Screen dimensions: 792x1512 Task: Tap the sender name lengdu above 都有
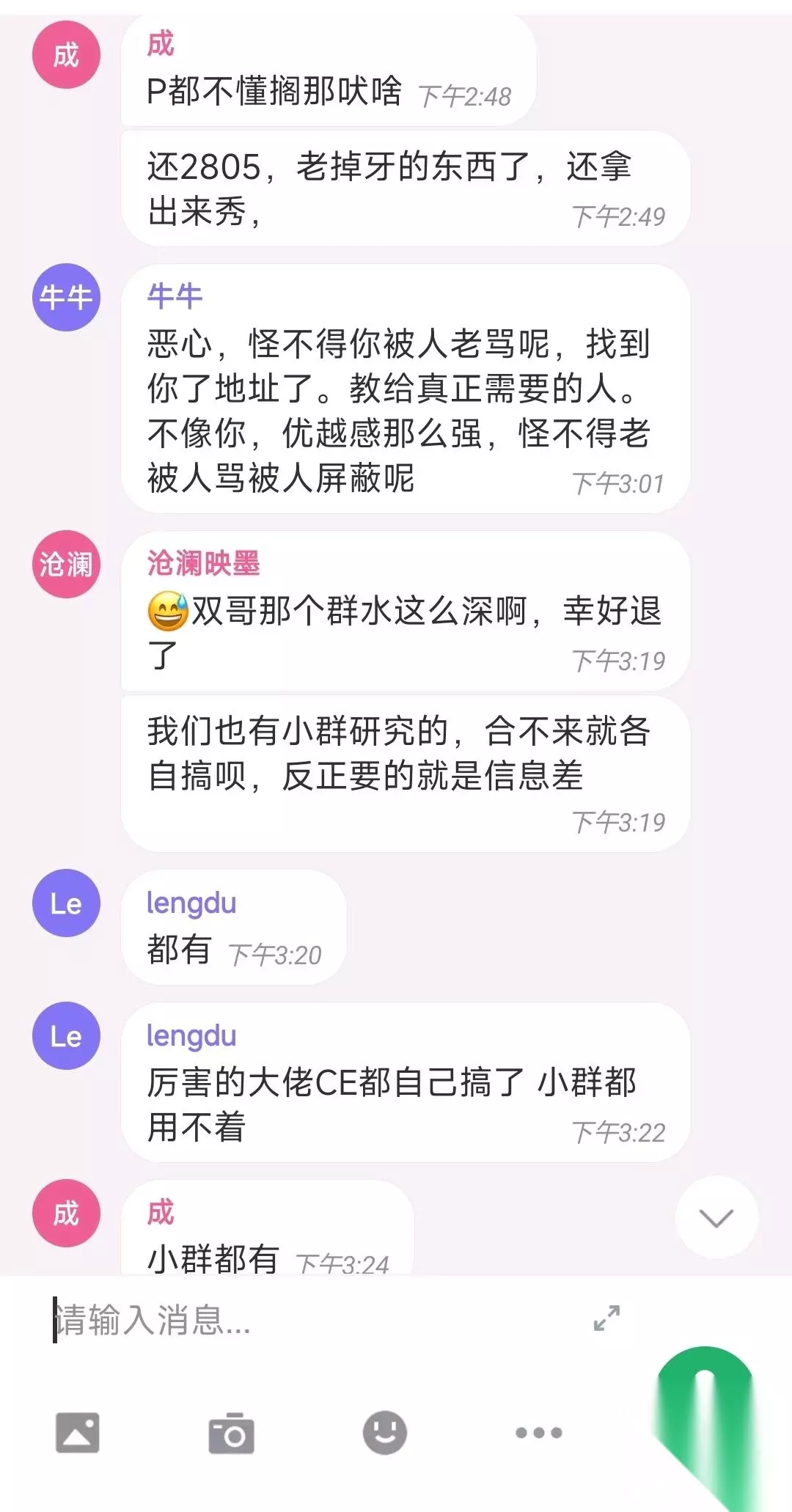click(191, 903)
